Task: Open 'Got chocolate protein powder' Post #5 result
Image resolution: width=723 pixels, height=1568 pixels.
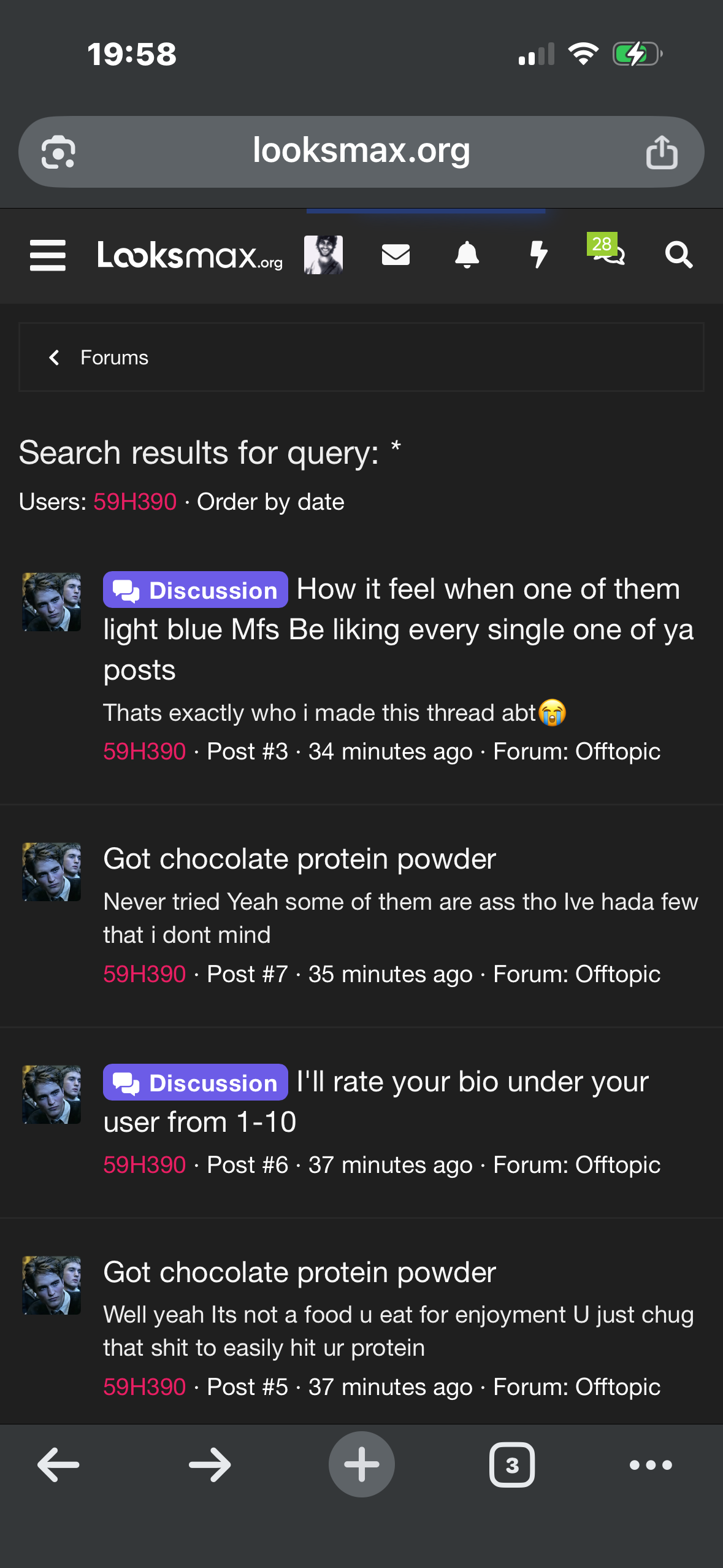Action: pos(299,1272)
